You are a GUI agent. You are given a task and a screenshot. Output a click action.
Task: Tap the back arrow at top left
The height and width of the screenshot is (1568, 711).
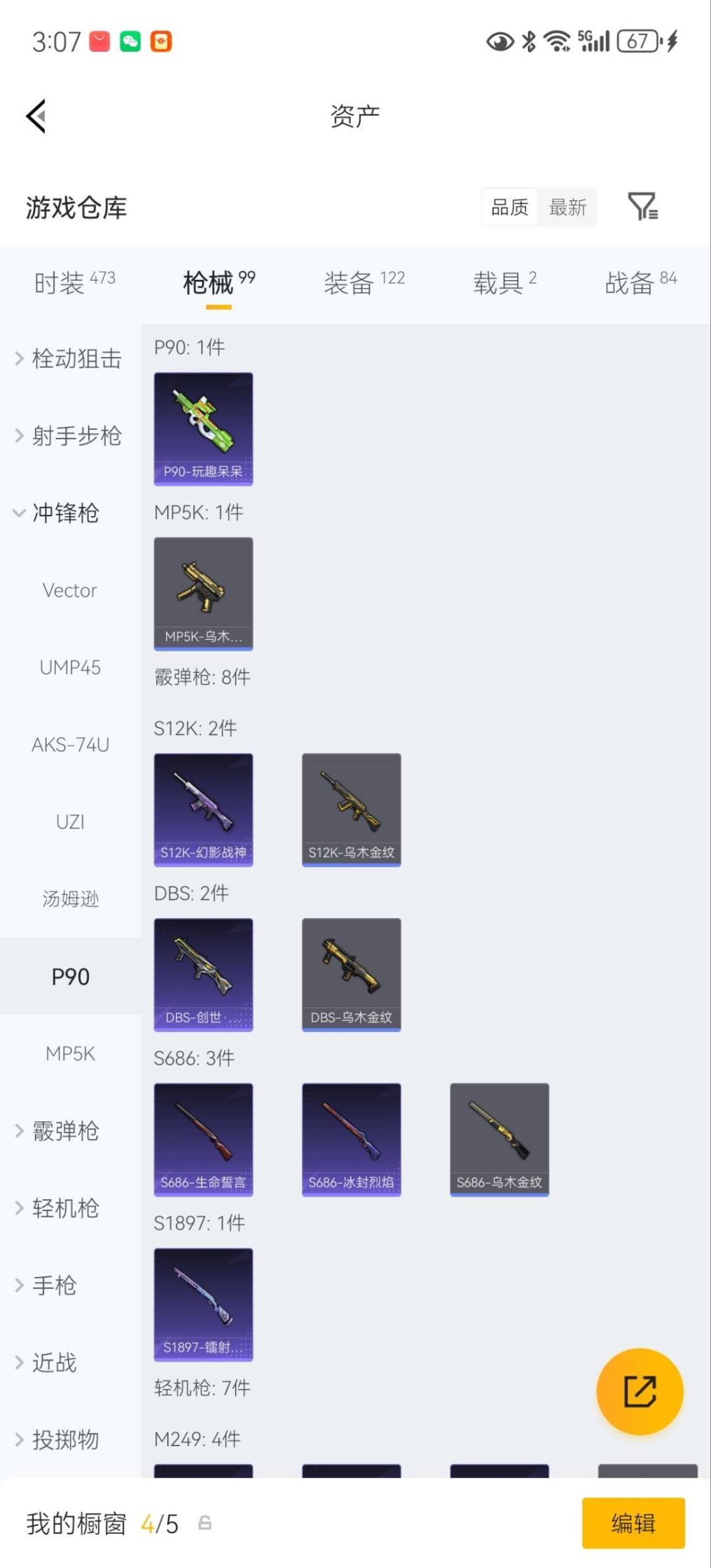(36, 116)
